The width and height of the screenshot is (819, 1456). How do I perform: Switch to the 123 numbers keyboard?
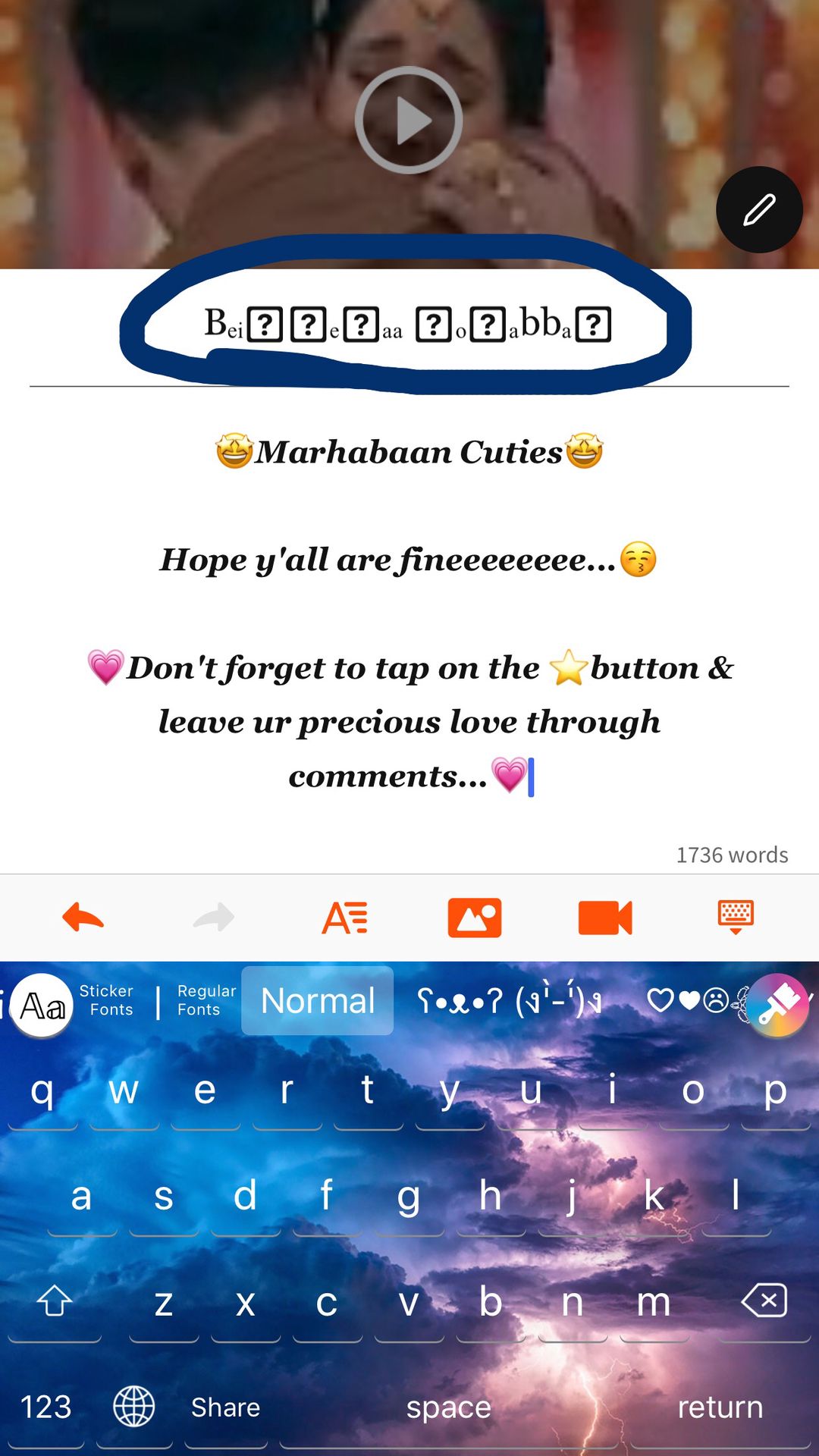[x=45, y=1407]
